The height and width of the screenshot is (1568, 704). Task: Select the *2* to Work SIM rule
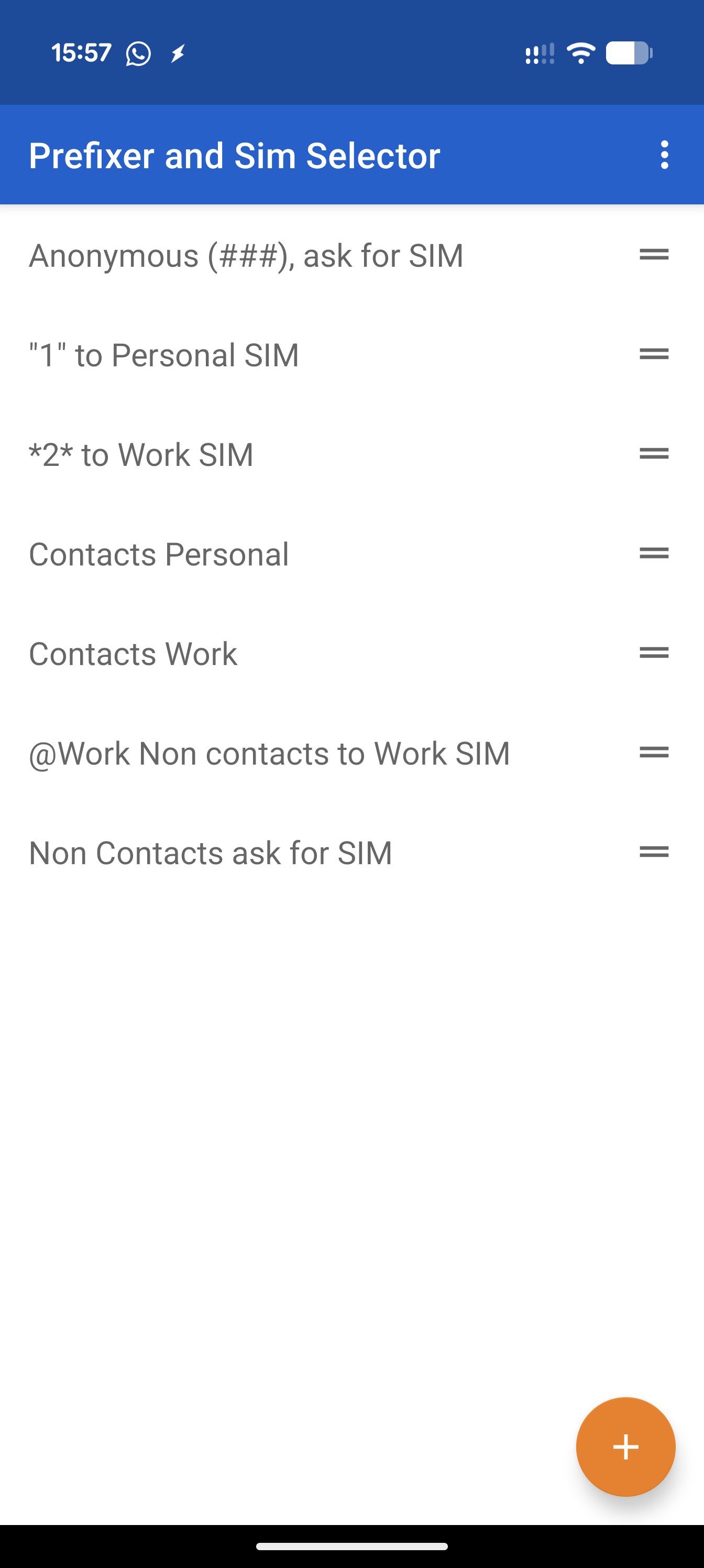[141, 455]
